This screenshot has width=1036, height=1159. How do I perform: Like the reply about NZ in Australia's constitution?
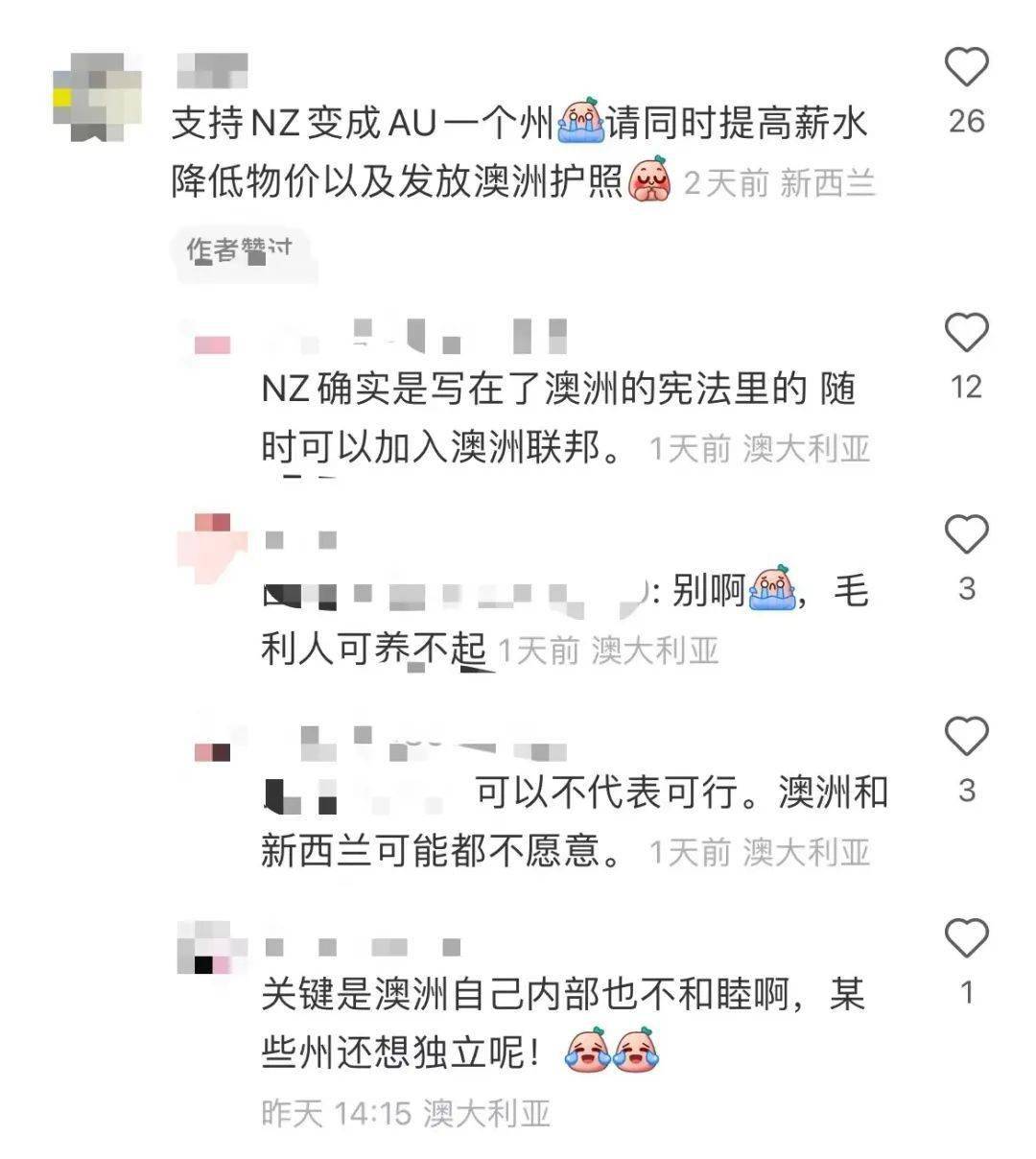pyautogui.click(x=966, y=333)
